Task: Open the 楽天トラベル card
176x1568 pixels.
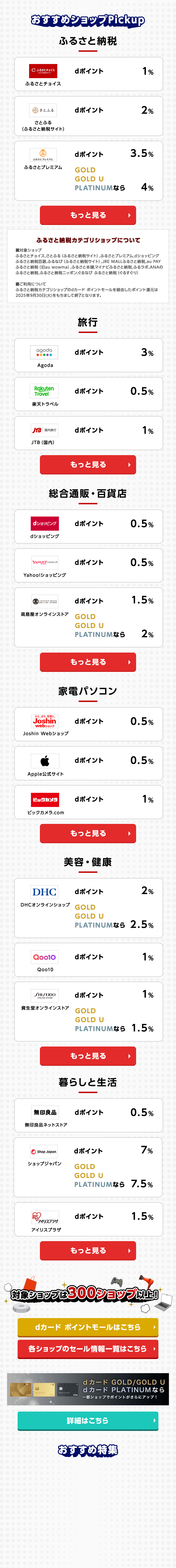Action: [88, 394]
